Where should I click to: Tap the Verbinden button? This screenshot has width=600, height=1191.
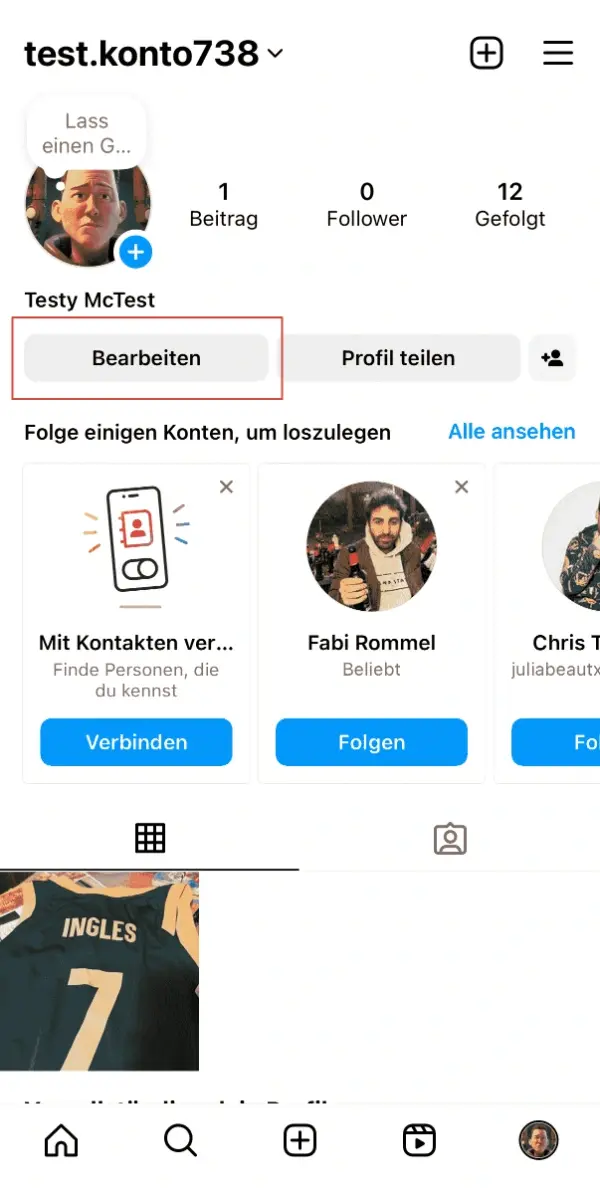tap(136, 742)
